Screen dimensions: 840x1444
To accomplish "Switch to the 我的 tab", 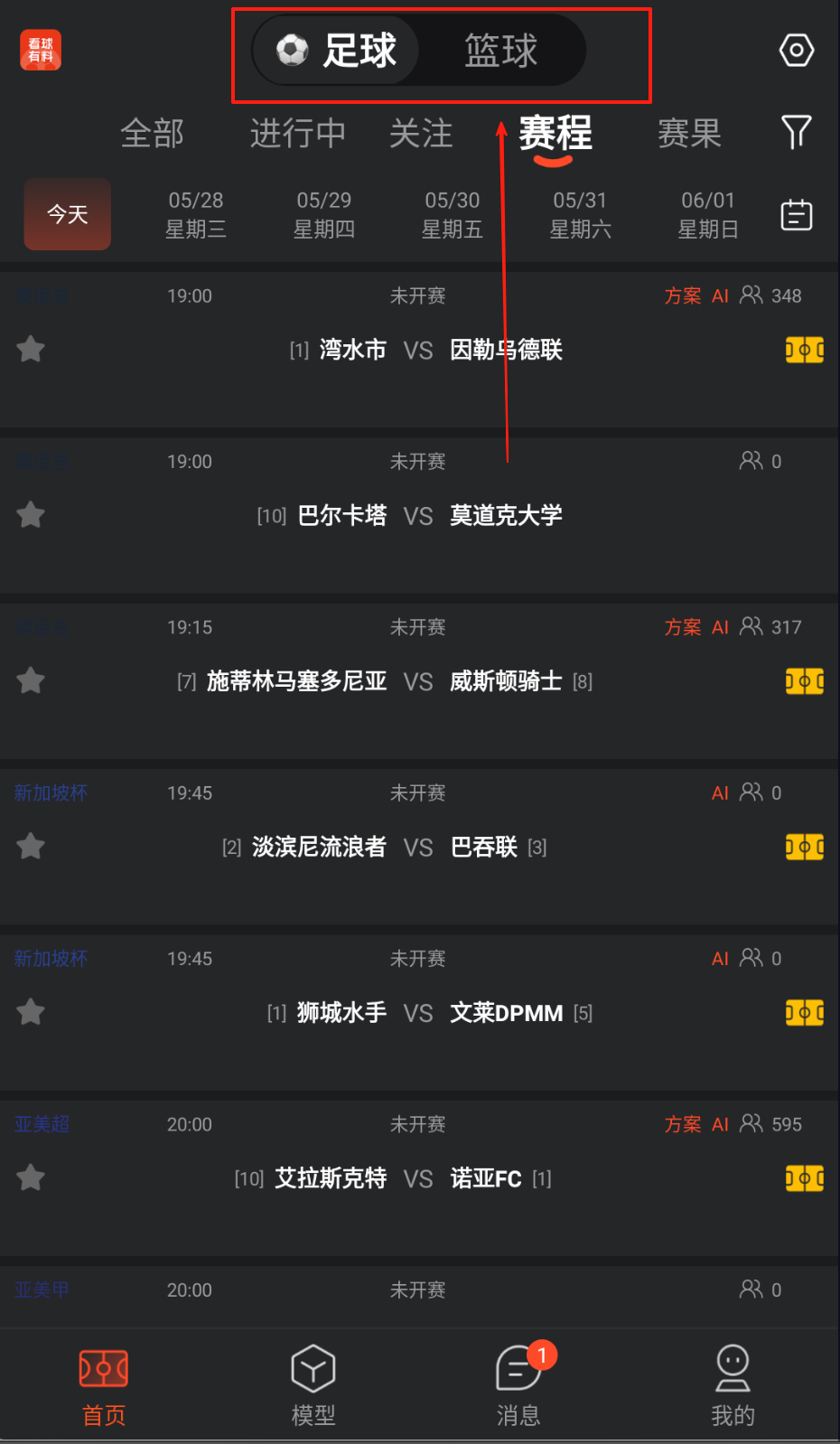I will click(x=732, y=1386).
